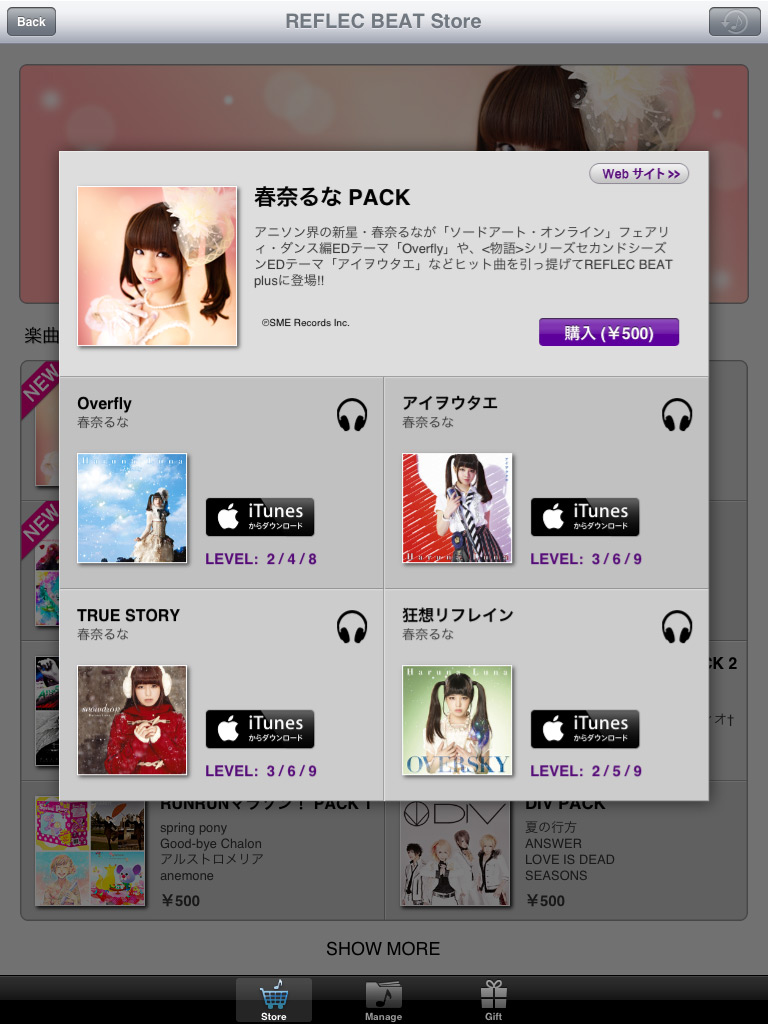The image size is (768, 1024).
Task: Open iTunes download for アイヲウタエ
Action: coord(585,517)
